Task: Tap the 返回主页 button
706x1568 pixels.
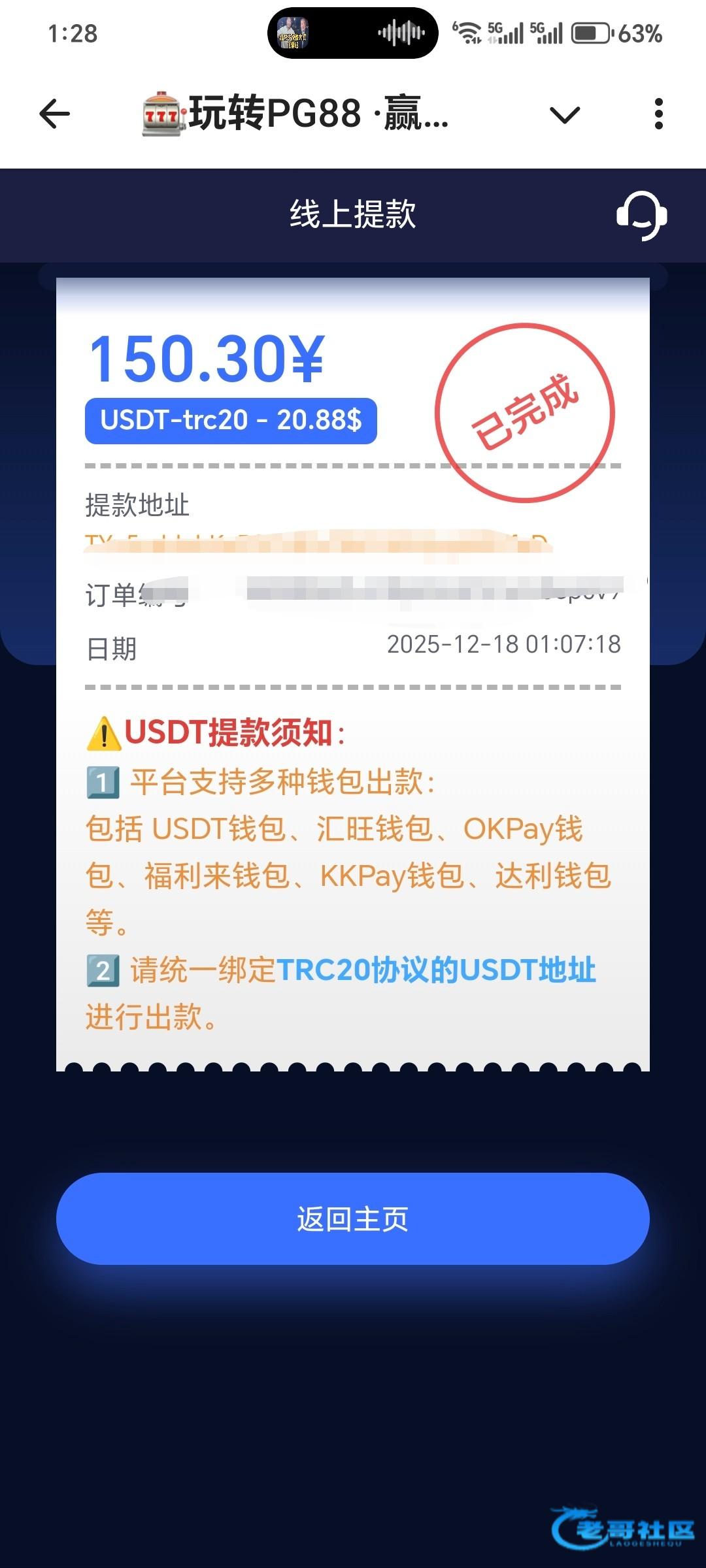Action: [353, 1218]
